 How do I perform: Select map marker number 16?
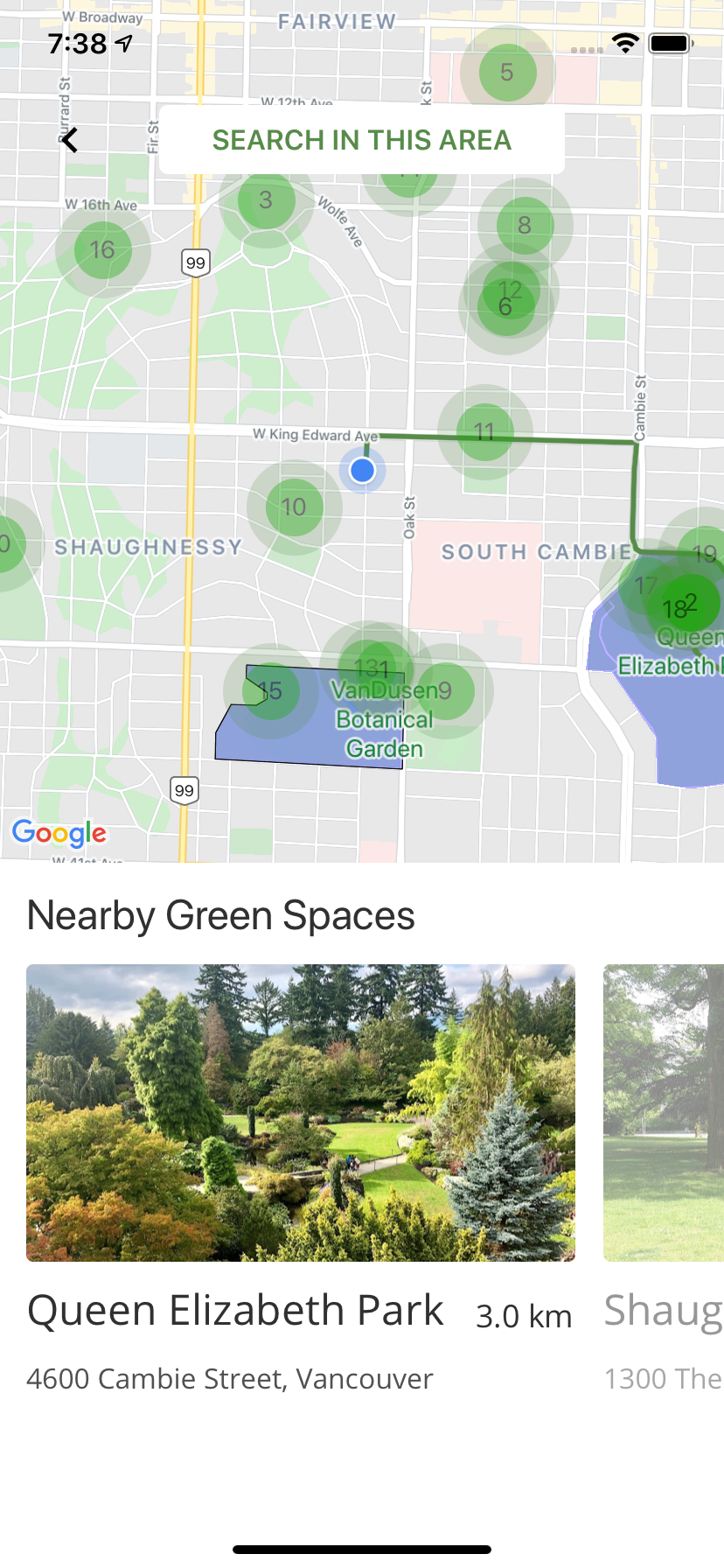[x=102, y=250]
